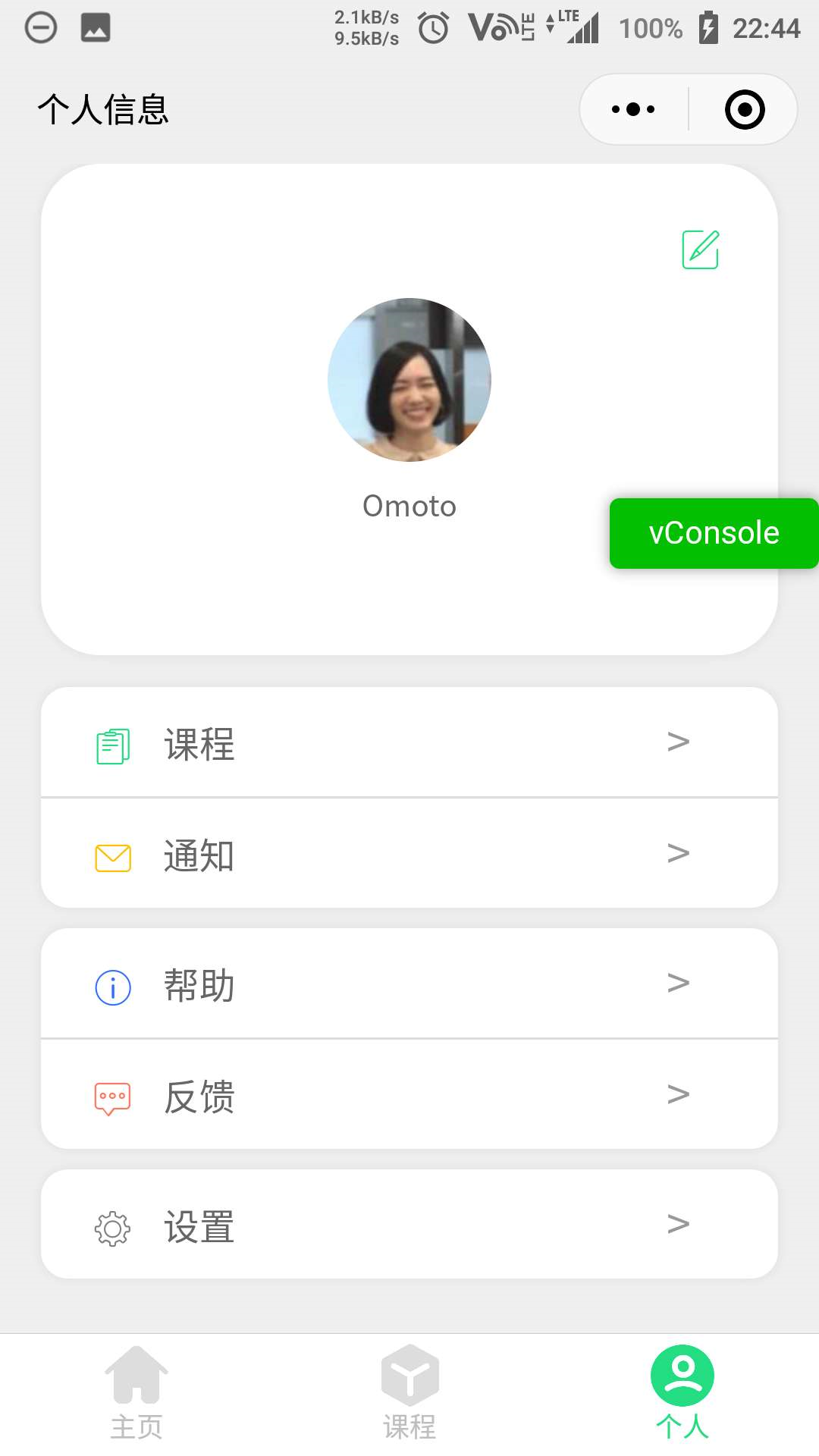Open 设置 settings

(x=409, y=1225)
